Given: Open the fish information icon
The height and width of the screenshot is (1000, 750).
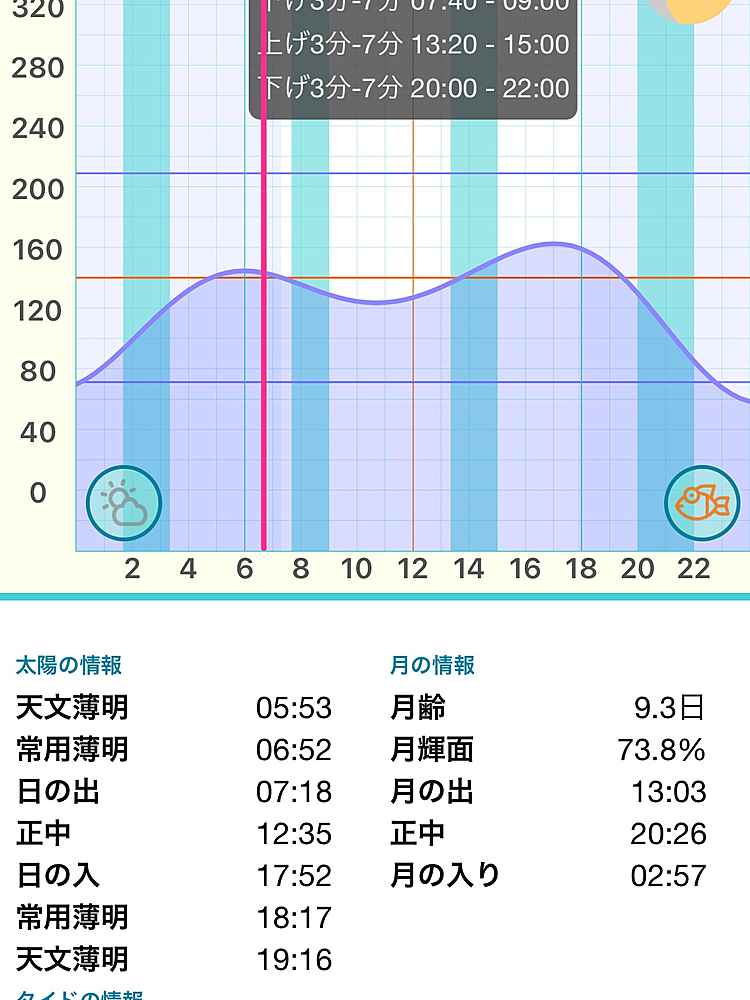Looking at the screenshot, I should pyautogui.click(x=702, y=501).
